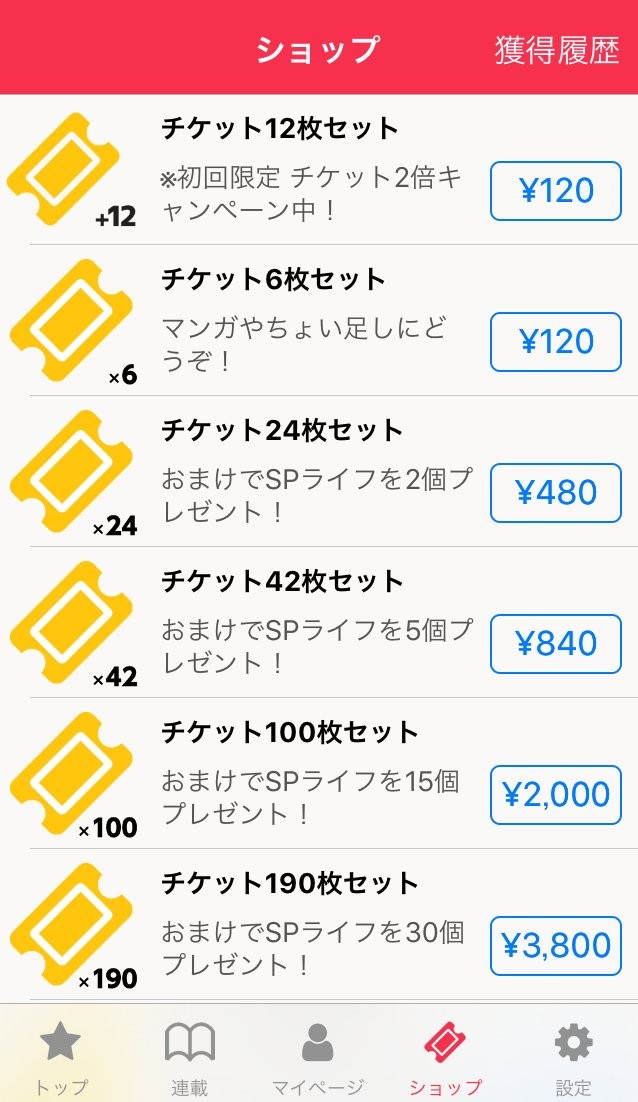Screen dimensions: 638x1102
Task: Purchase the 190-ticket set for ¥3,800
Action: [556, 946]
